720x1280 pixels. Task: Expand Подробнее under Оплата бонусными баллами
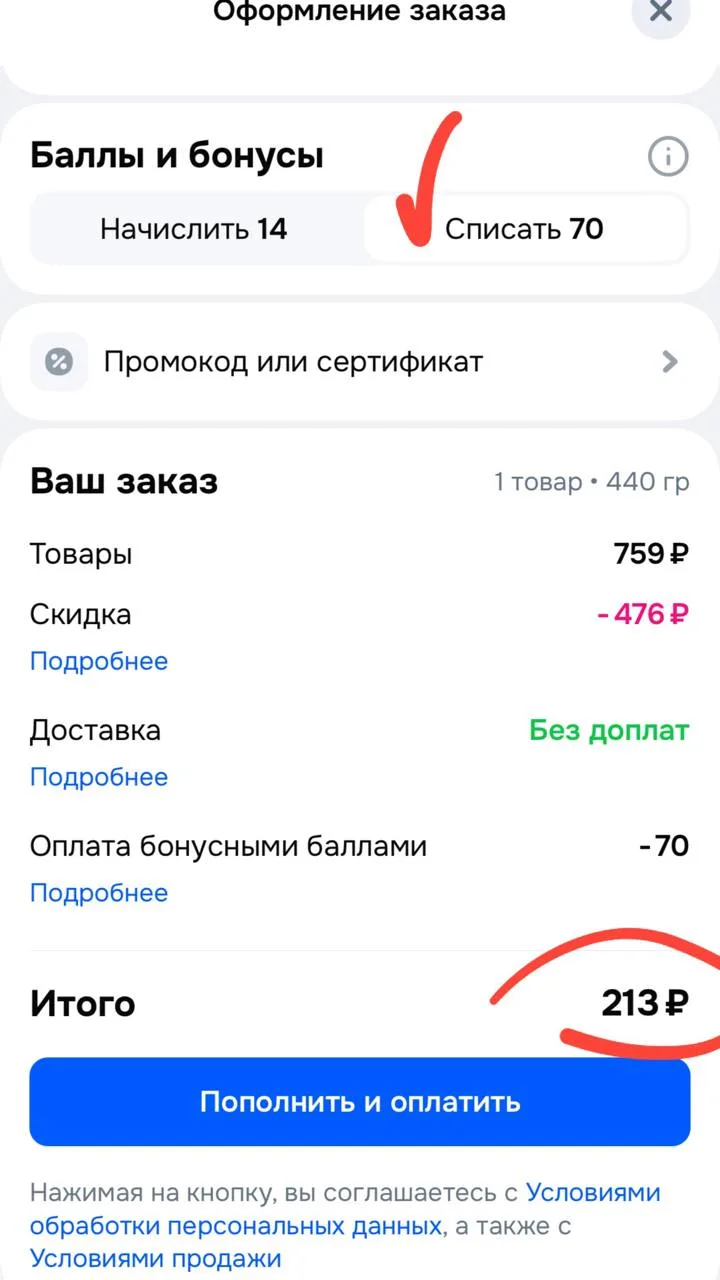tap(99, 893)
